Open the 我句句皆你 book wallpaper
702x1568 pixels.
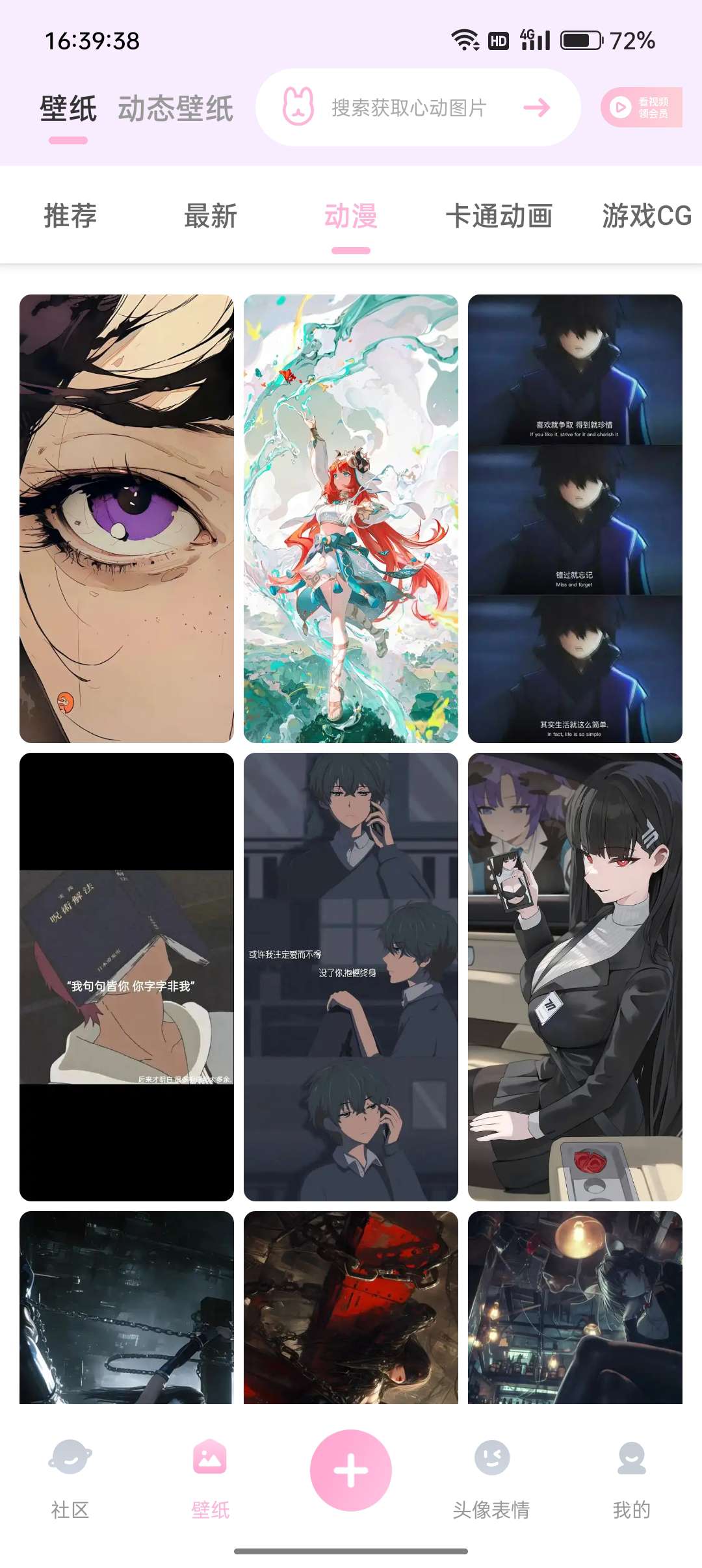click(x=127, y=976)
